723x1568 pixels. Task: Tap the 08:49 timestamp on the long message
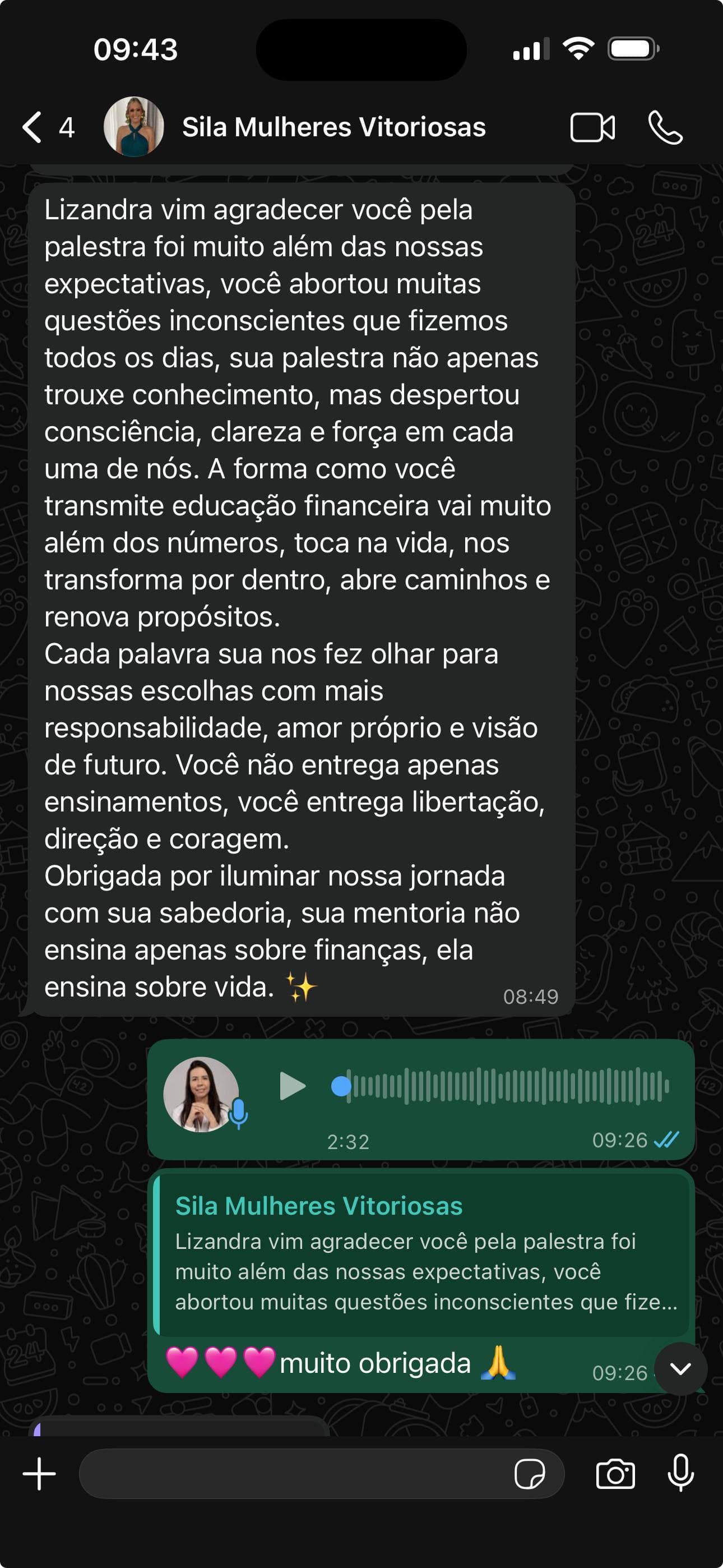[532, 997]
